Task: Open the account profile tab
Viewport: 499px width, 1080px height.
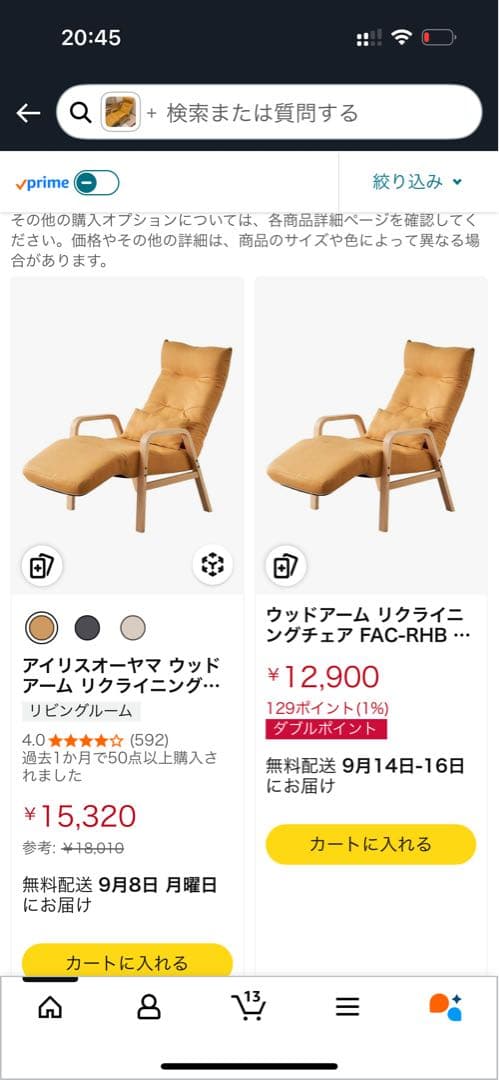Action: (x=149, y=1007)
